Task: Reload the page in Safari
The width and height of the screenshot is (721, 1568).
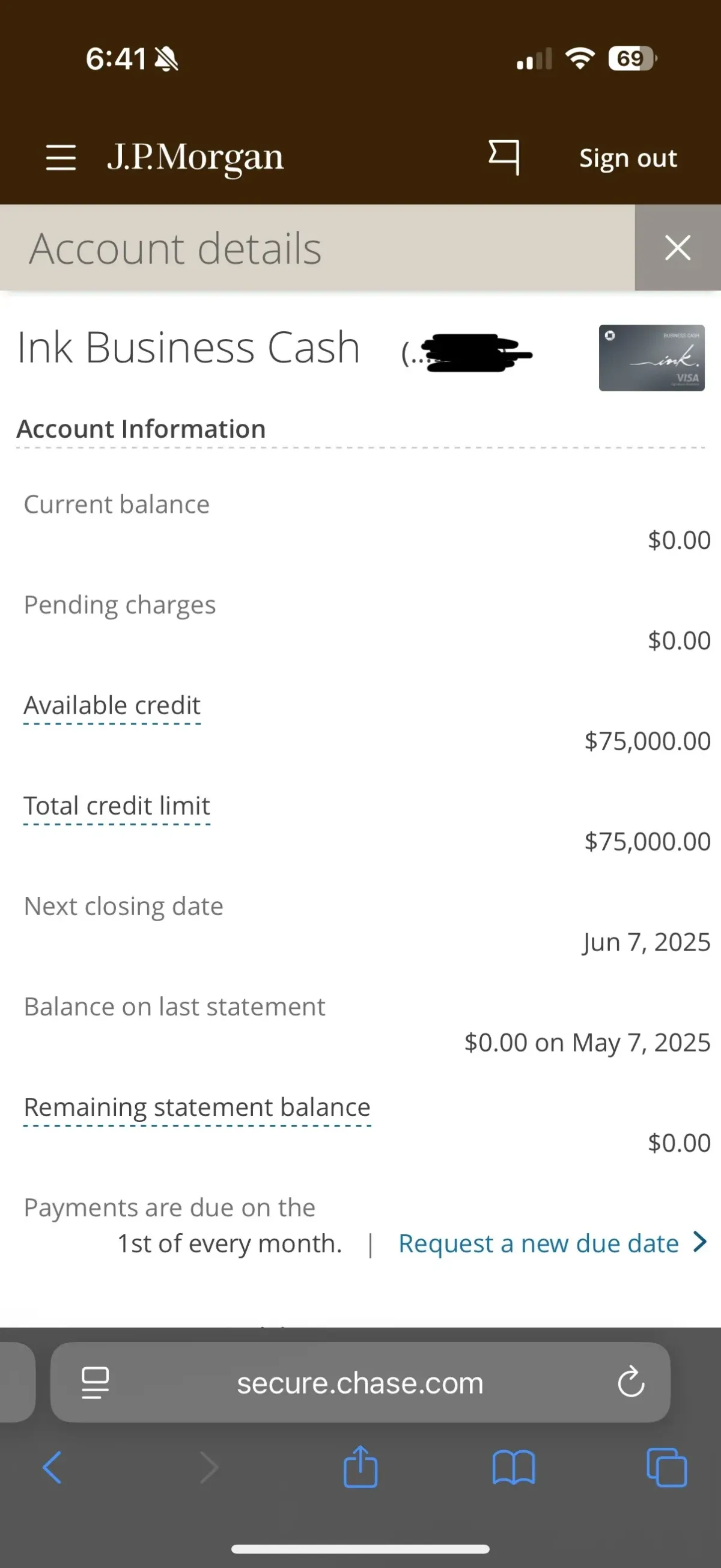Action: (x=631, y=1382)
